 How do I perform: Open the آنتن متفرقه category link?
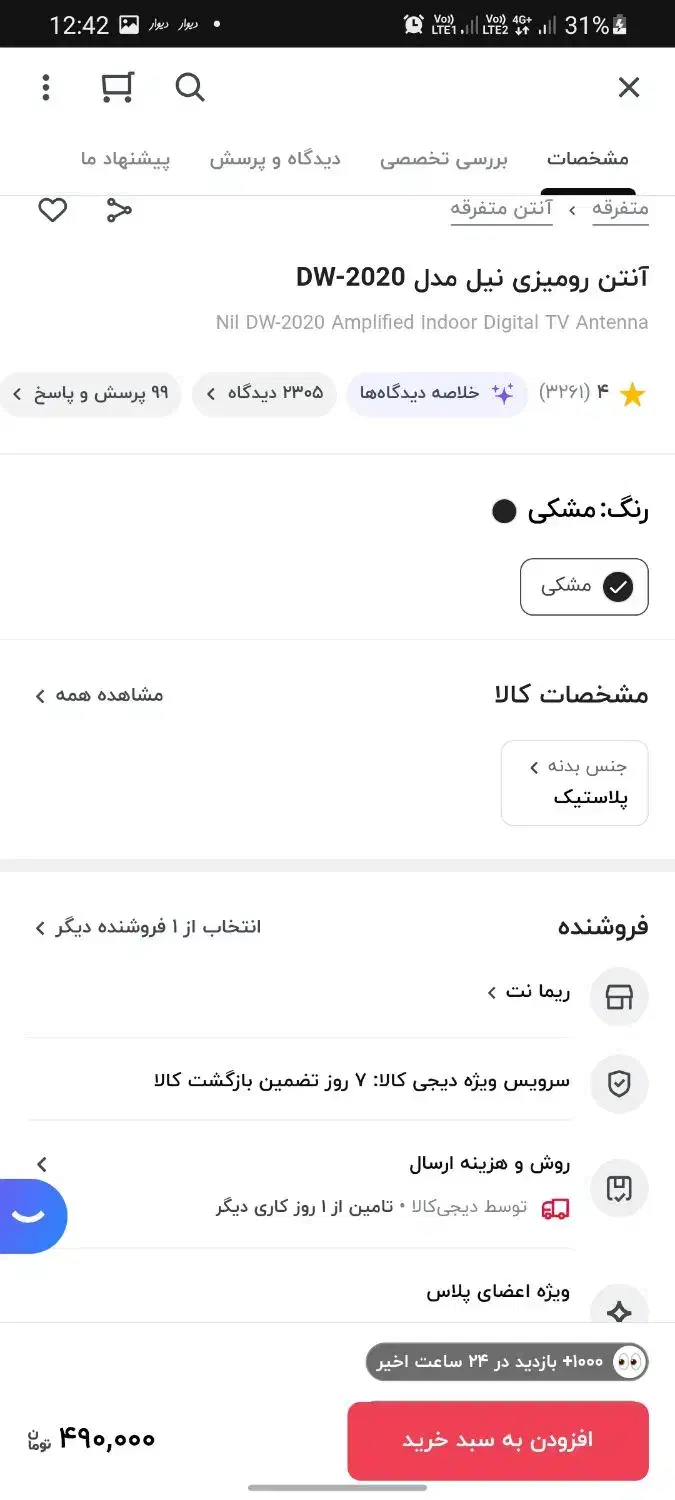click(x=501, y=209)
